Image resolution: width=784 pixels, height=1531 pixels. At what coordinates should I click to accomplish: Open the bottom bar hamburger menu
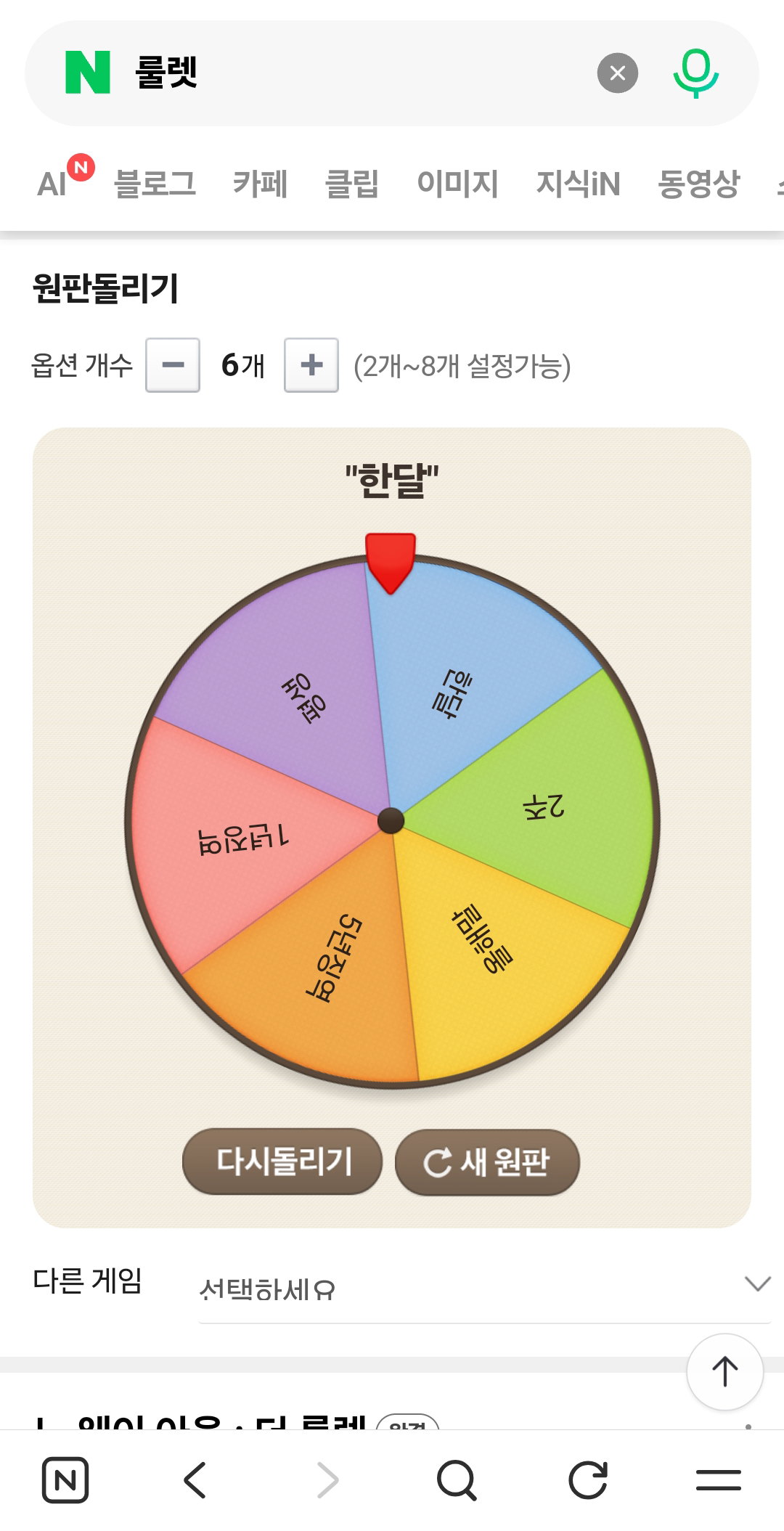tap(719, 1480)
